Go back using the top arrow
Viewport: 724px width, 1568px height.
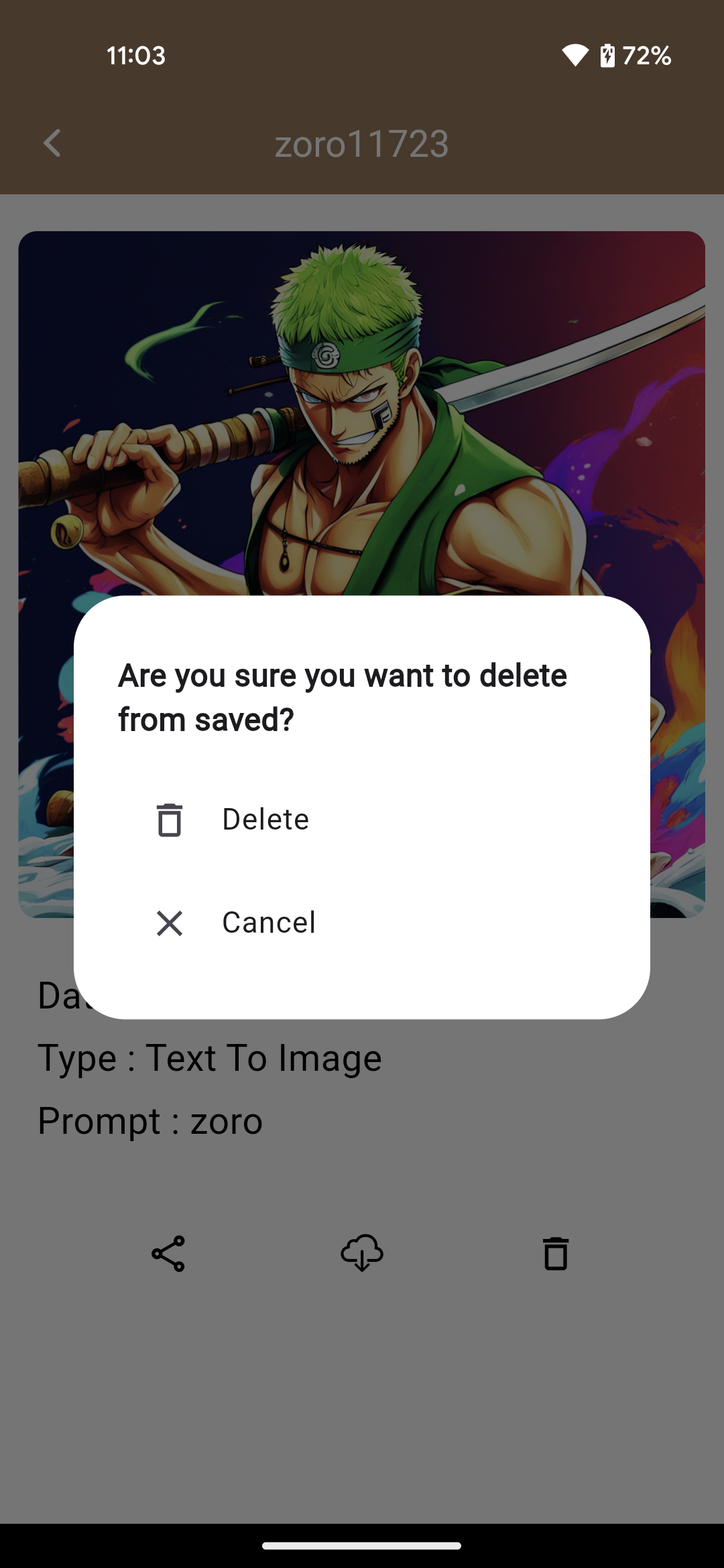52,143
